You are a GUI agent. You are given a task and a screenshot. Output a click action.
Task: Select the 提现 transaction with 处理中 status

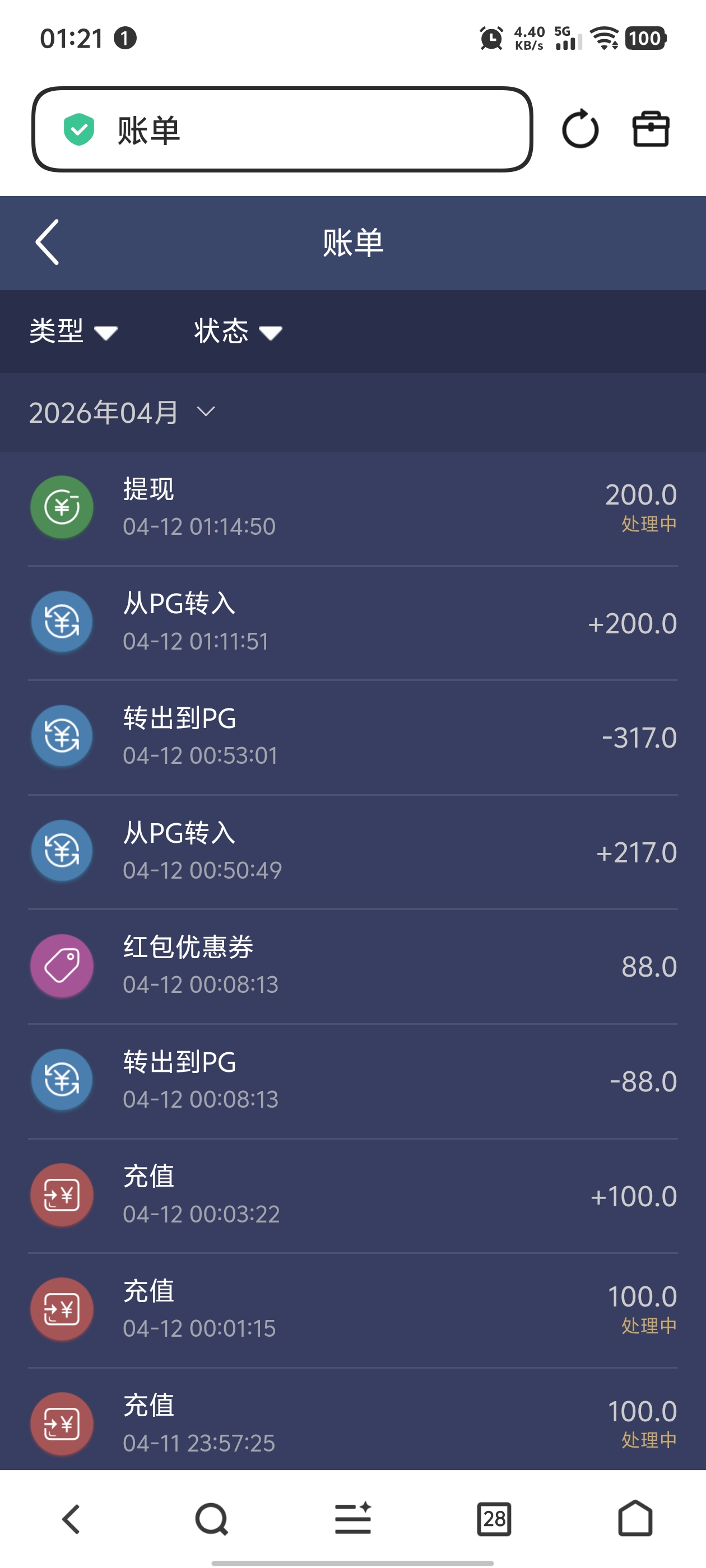click(352, 506)
